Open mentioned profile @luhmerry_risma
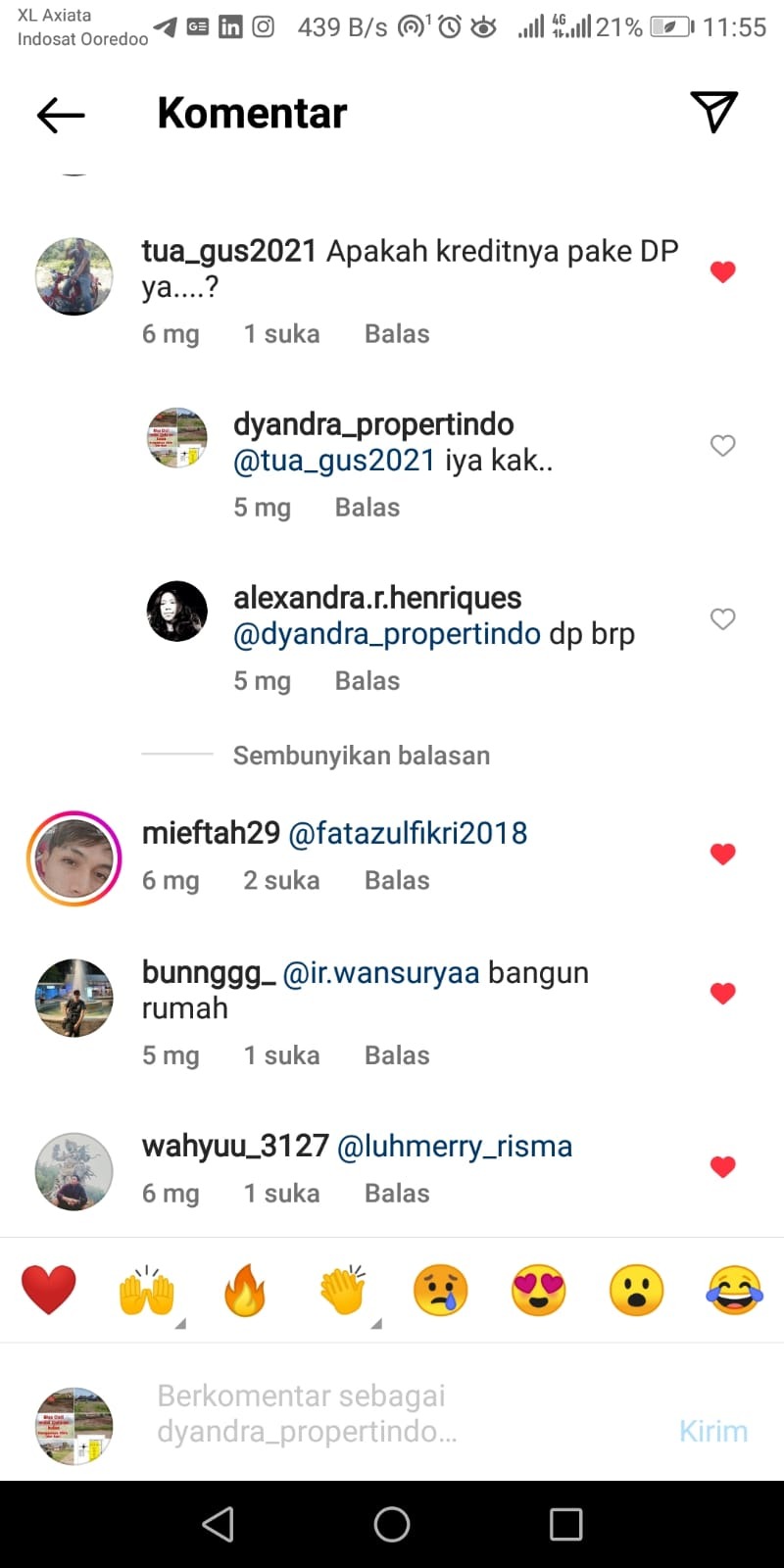 coord(455,1147)
